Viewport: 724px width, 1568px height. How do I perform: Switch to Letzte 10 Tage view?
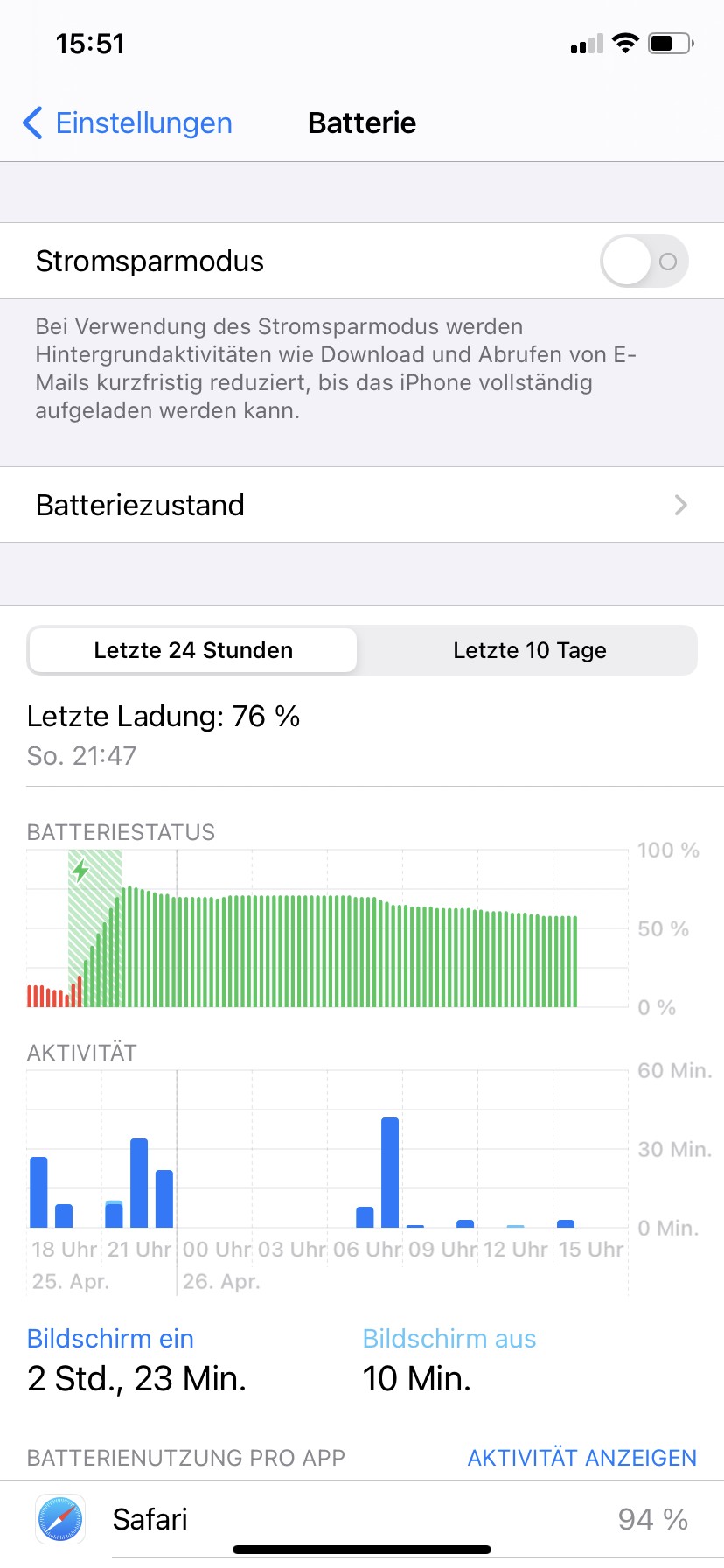coord(529,650)
